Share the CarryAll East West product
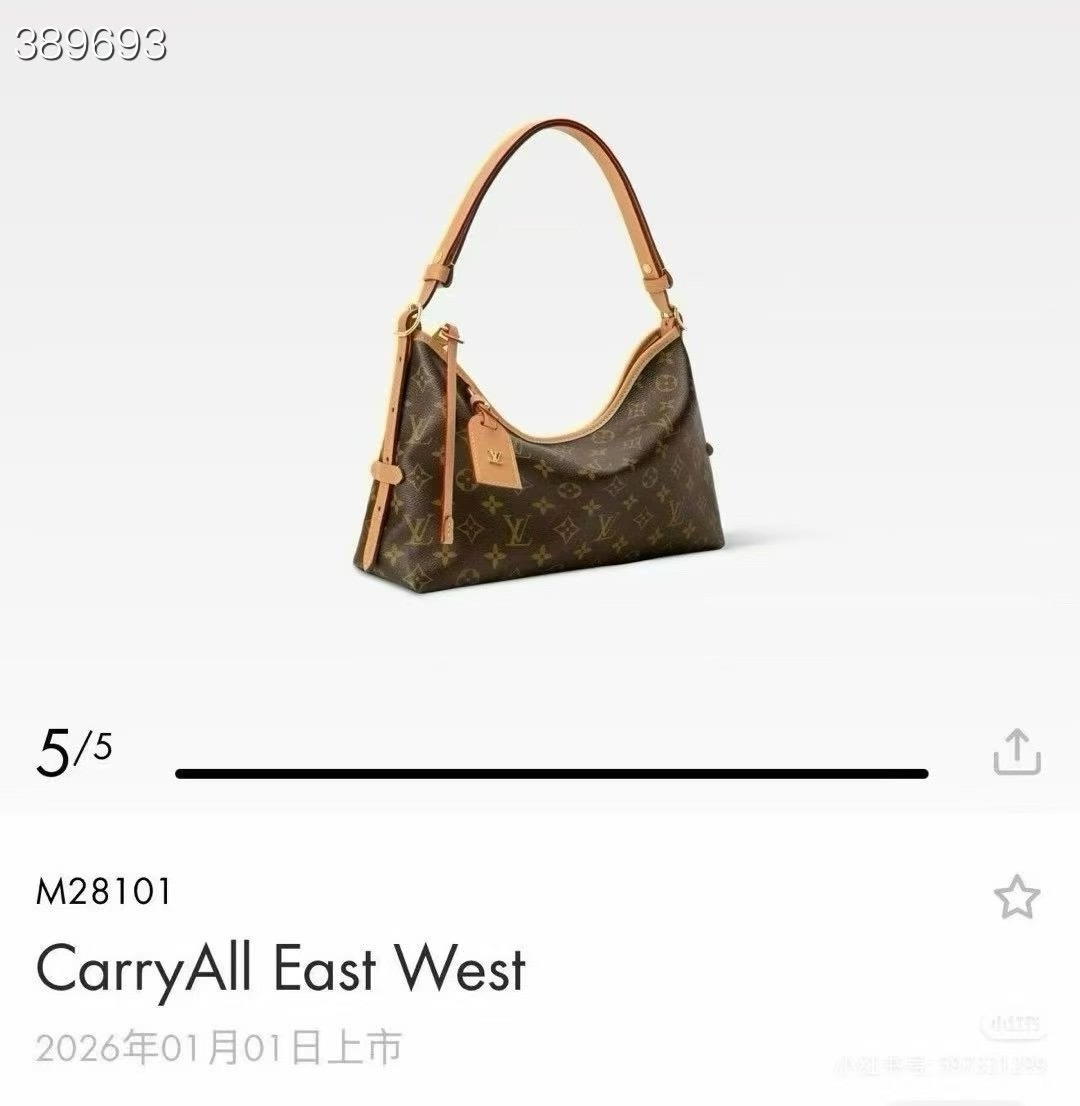This screenshot has height=1106, width=1080. [1017, 753]
